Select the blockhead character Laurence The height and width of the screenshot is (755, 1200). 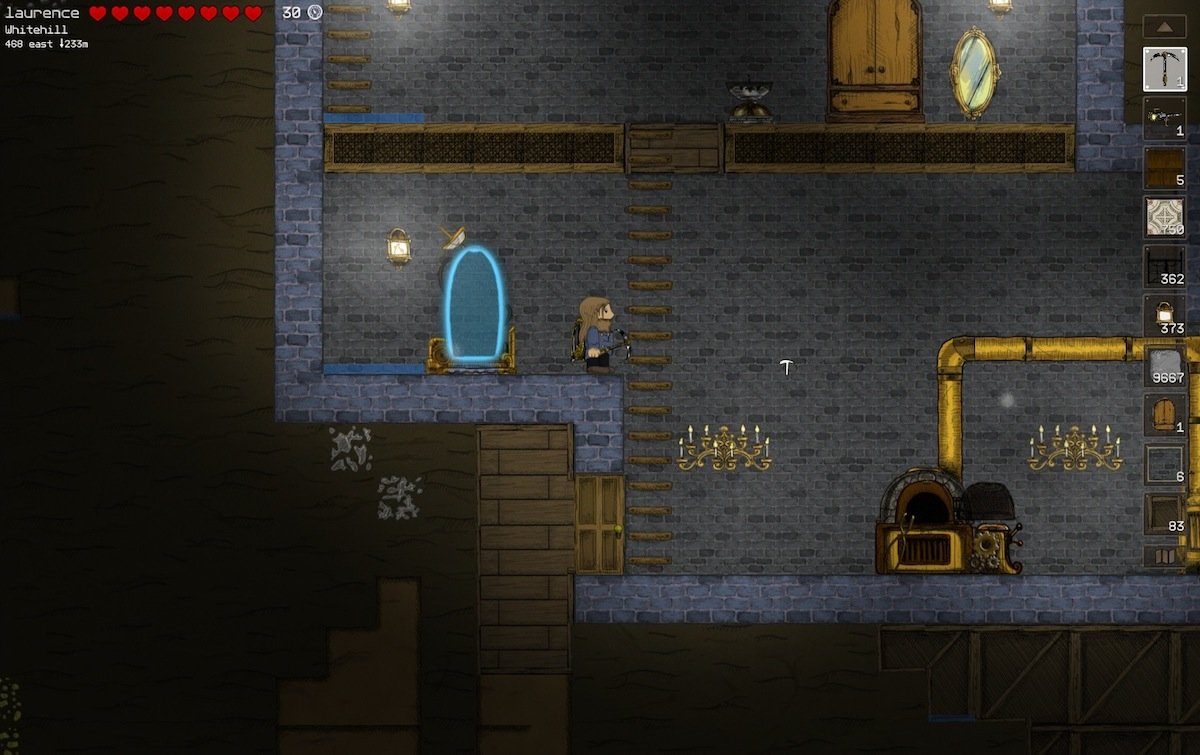point(598,335)
